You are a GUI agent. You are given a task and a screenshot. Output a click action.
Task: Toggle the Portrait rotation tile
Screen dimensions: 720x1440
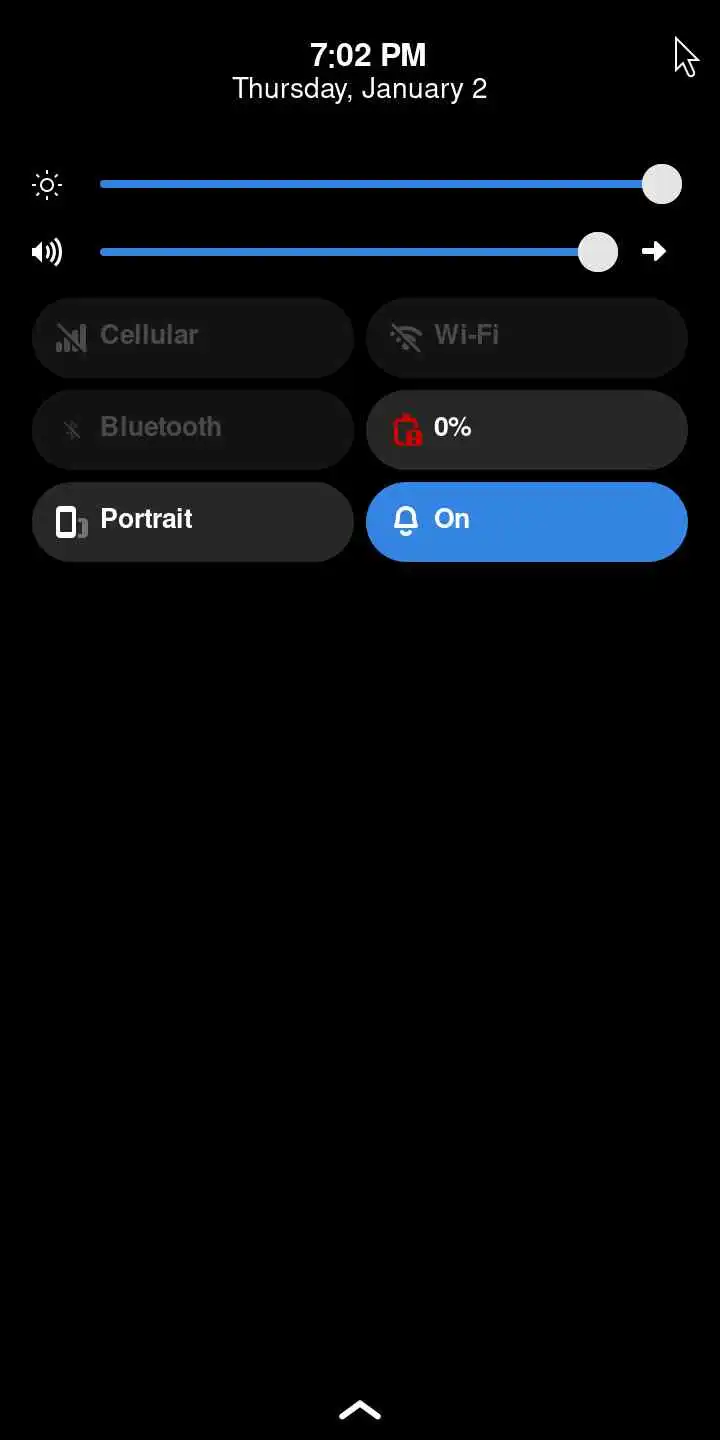(193, 521)
